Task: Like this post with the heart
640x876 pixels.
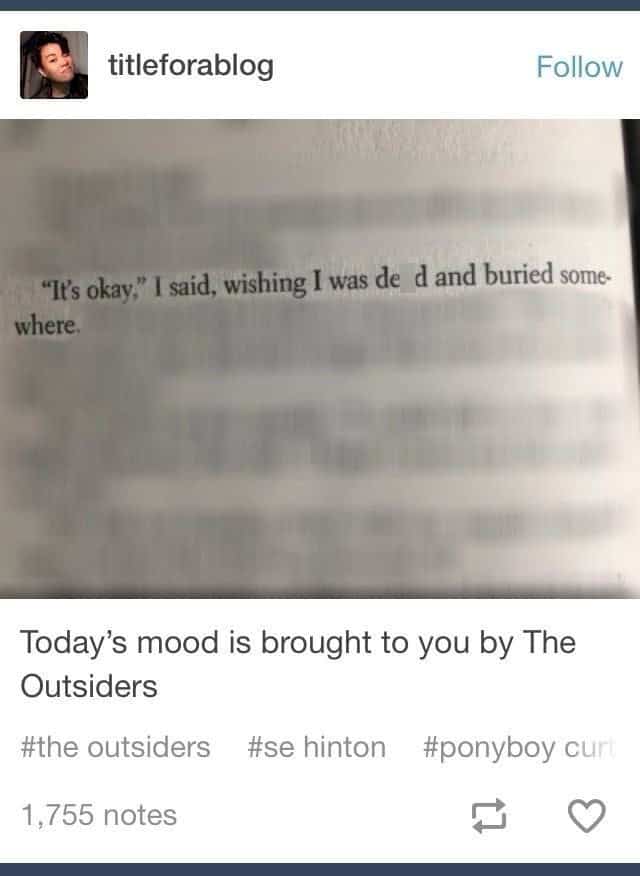Action: [x=586, y=816]
